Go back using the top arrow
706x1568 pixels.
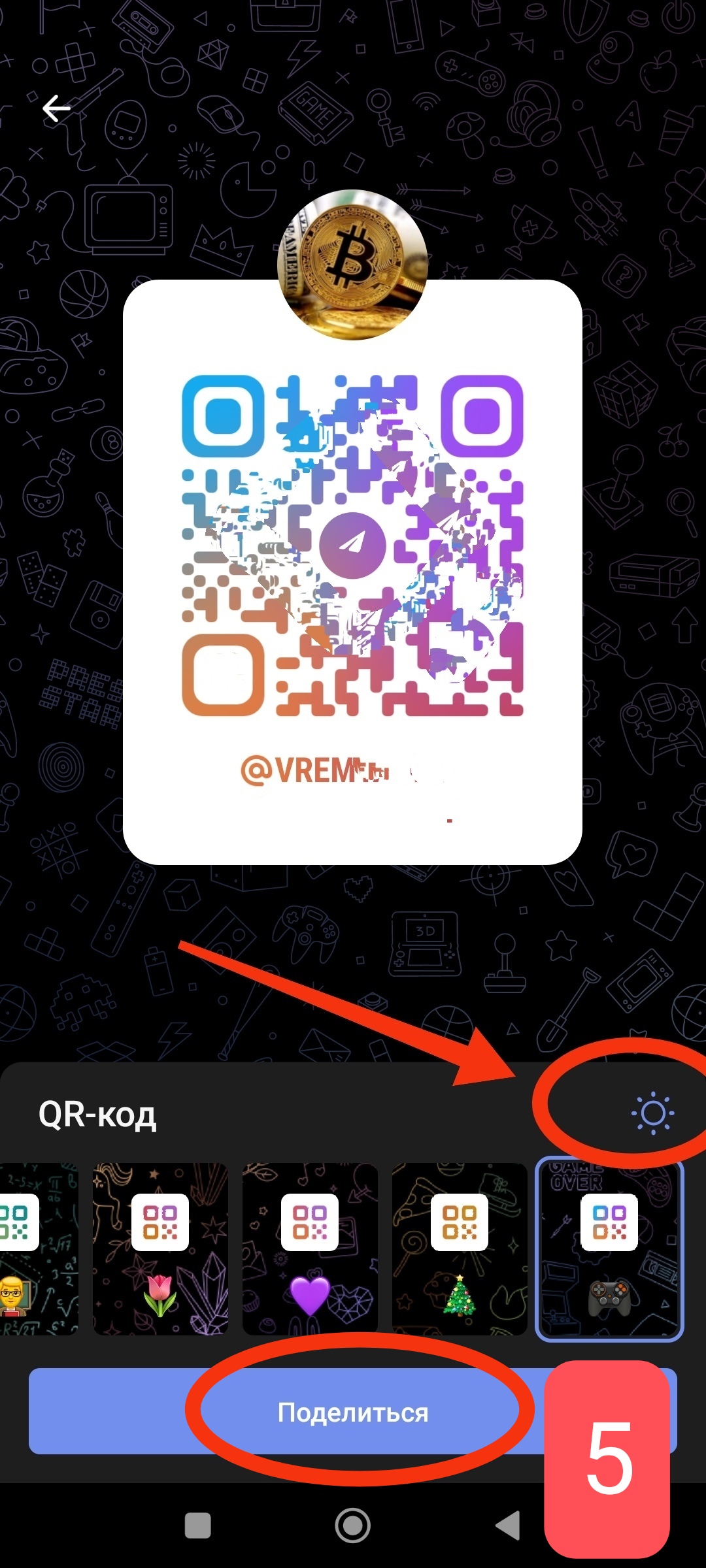[56, 108]
